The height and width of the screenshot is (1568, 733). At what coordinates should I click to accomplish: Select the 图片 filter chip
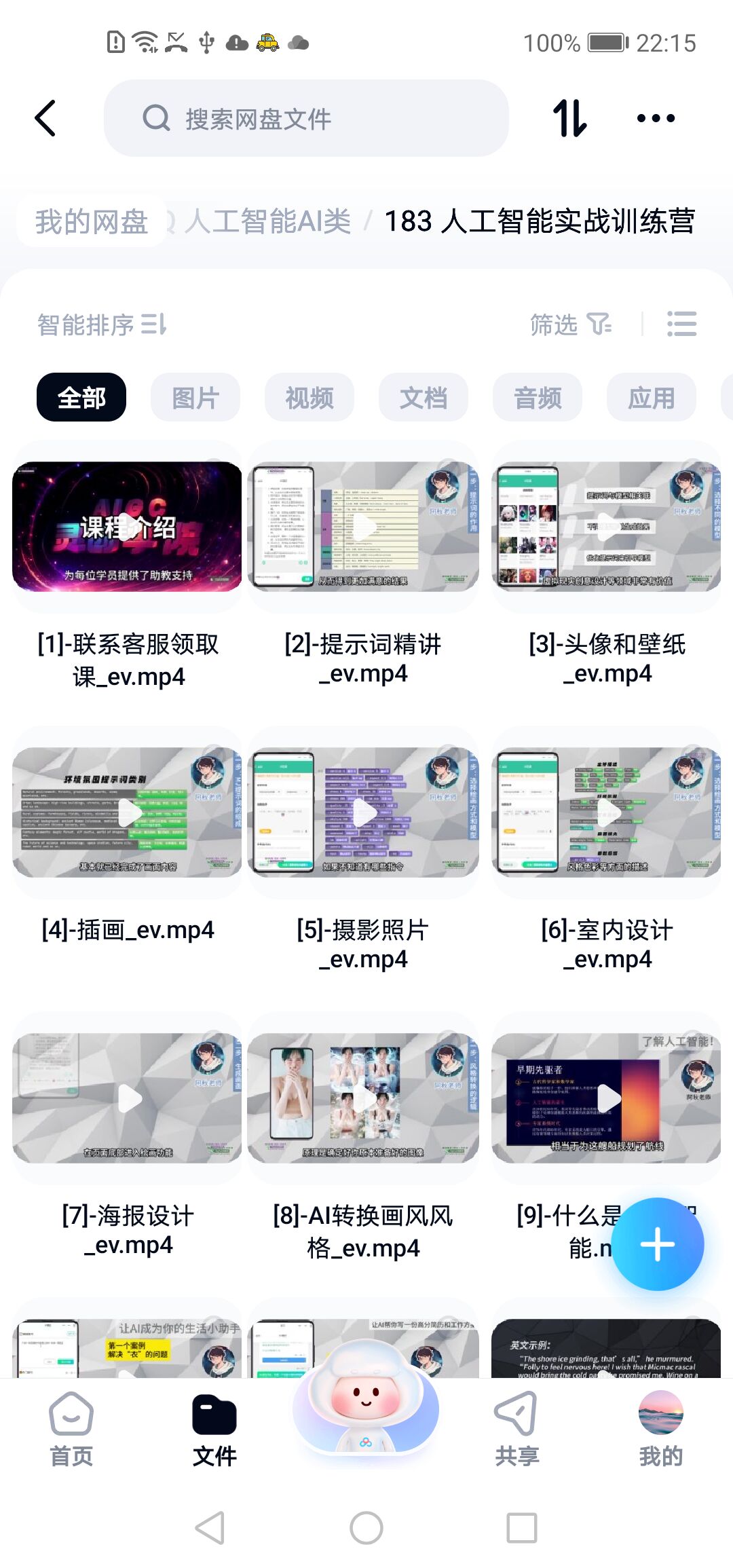pos(195,398)
